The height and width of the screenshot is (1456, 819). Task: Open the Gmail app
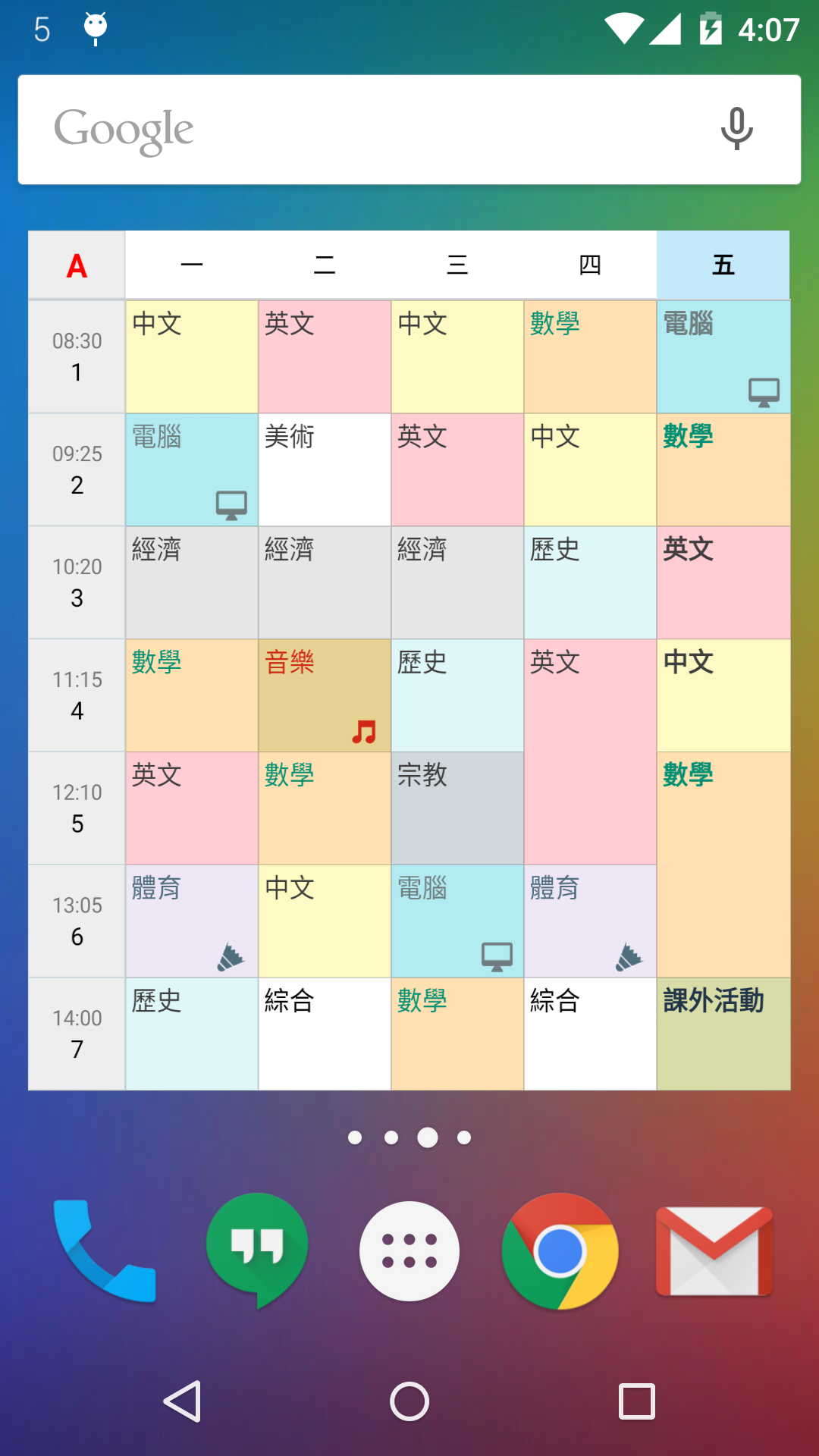click(x=714, y=1251)
